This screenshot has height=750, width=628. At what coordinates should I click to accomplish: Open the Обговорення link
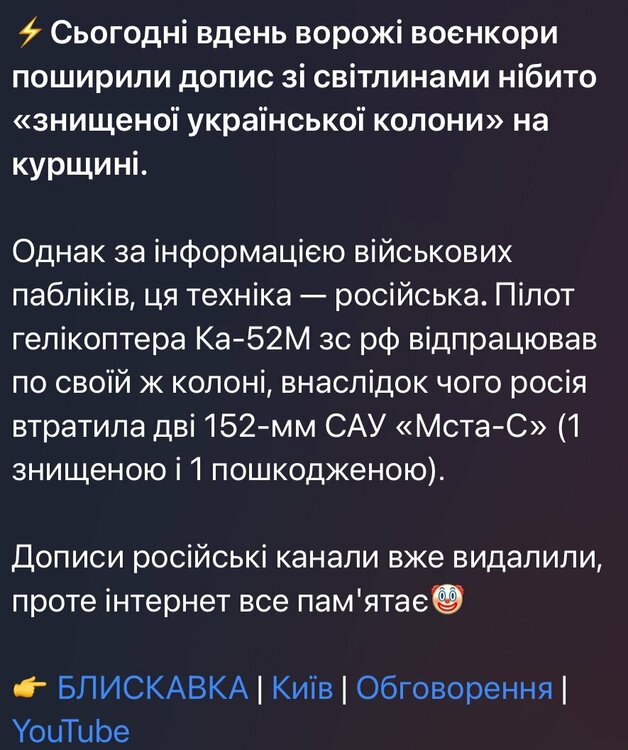pos(454,687)
